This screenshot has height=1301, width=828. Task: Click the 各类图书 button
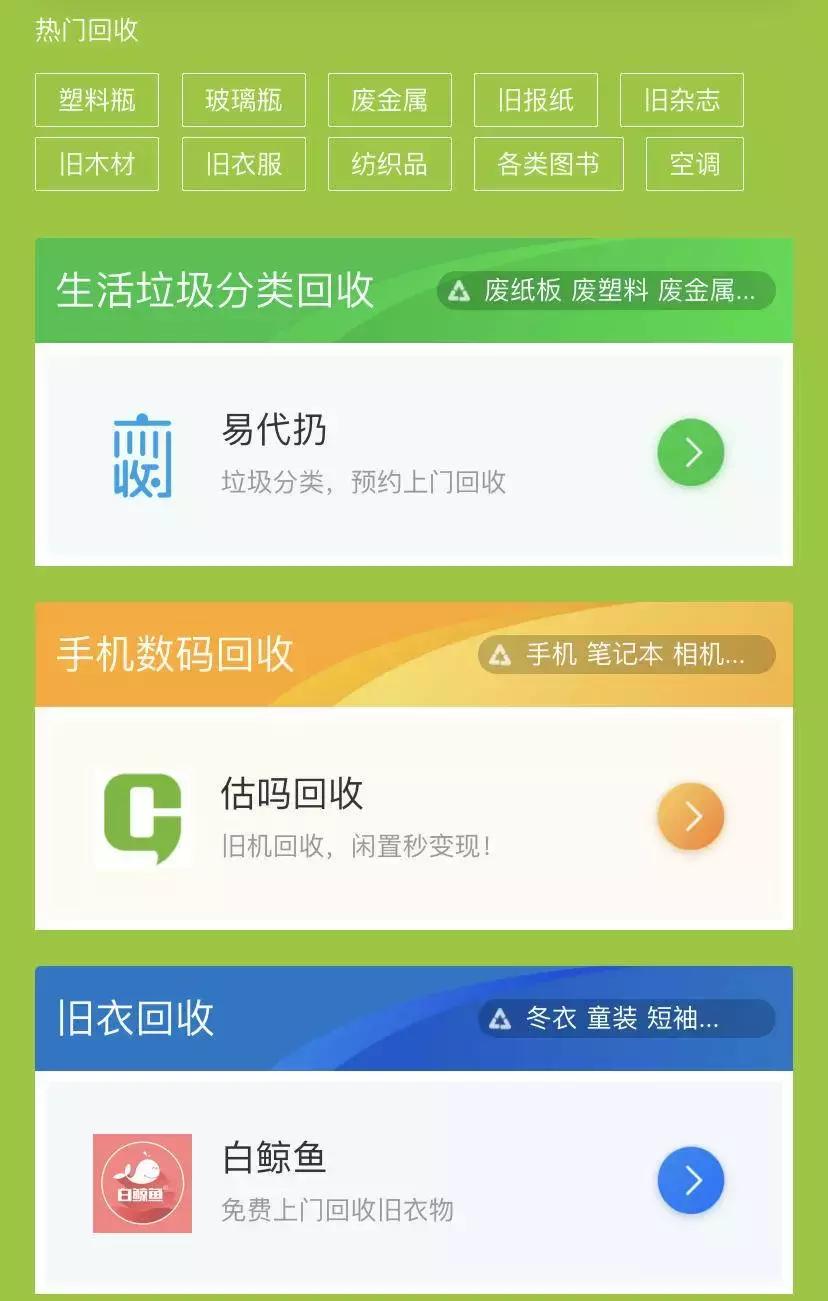(x=547, y=163)
